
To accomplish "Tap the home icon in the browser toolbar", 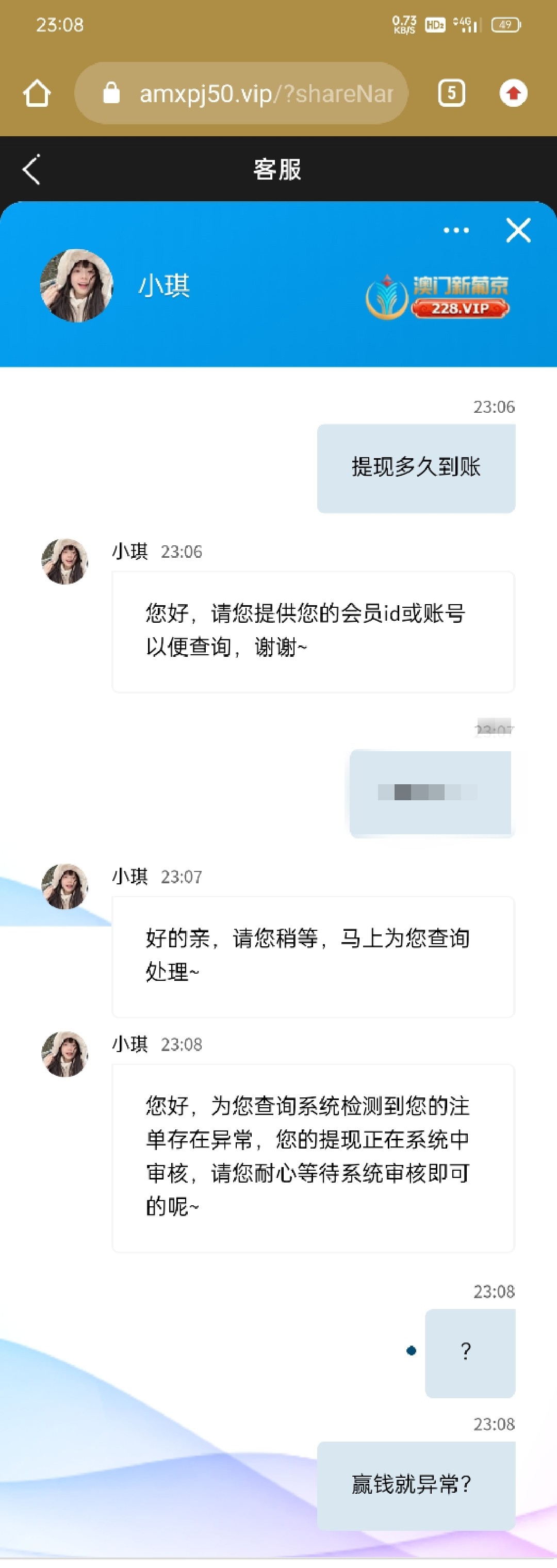I will click(x=37, y=92).
